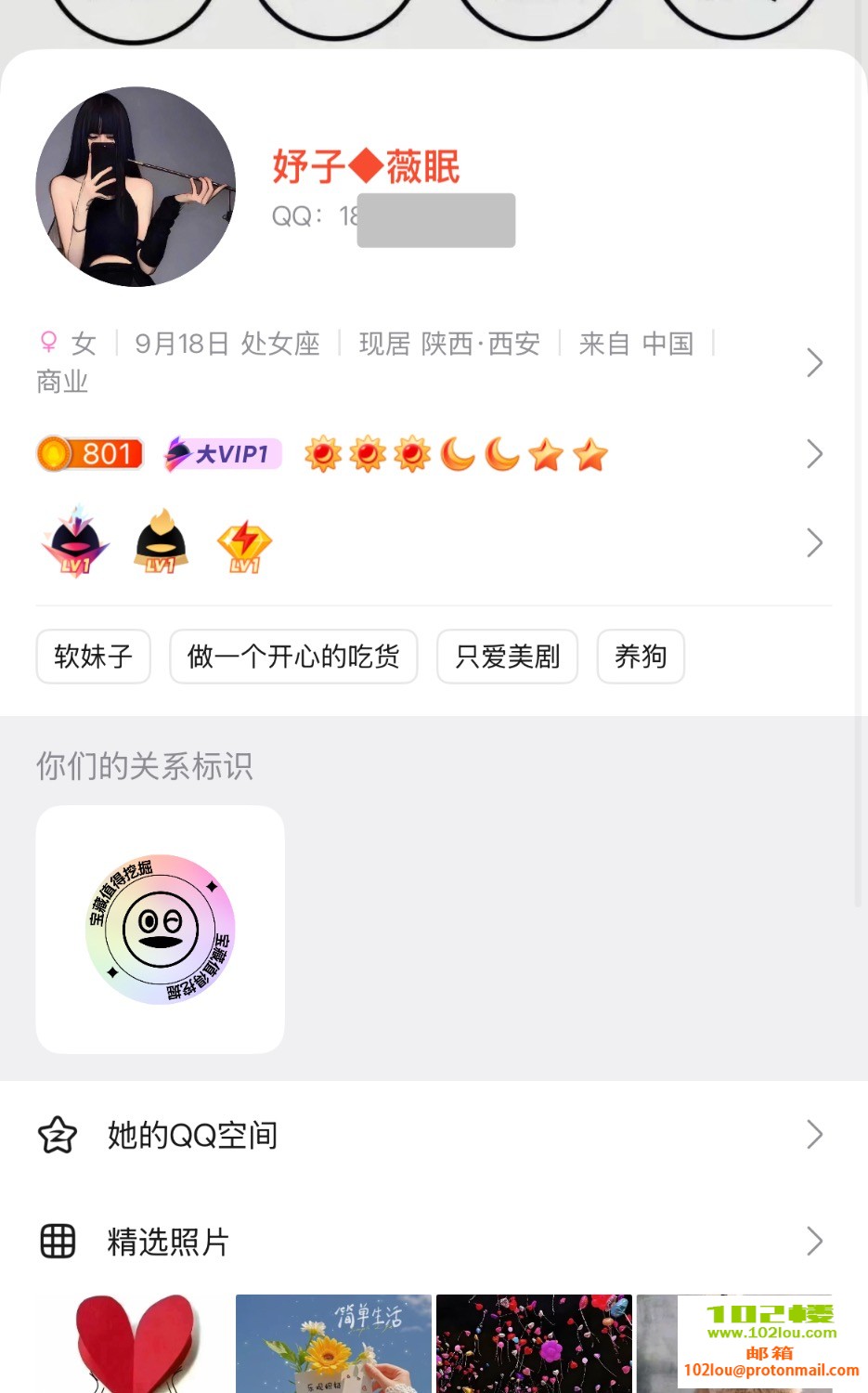Open the 简单生活 flower photo

(x=333, y=1344)
